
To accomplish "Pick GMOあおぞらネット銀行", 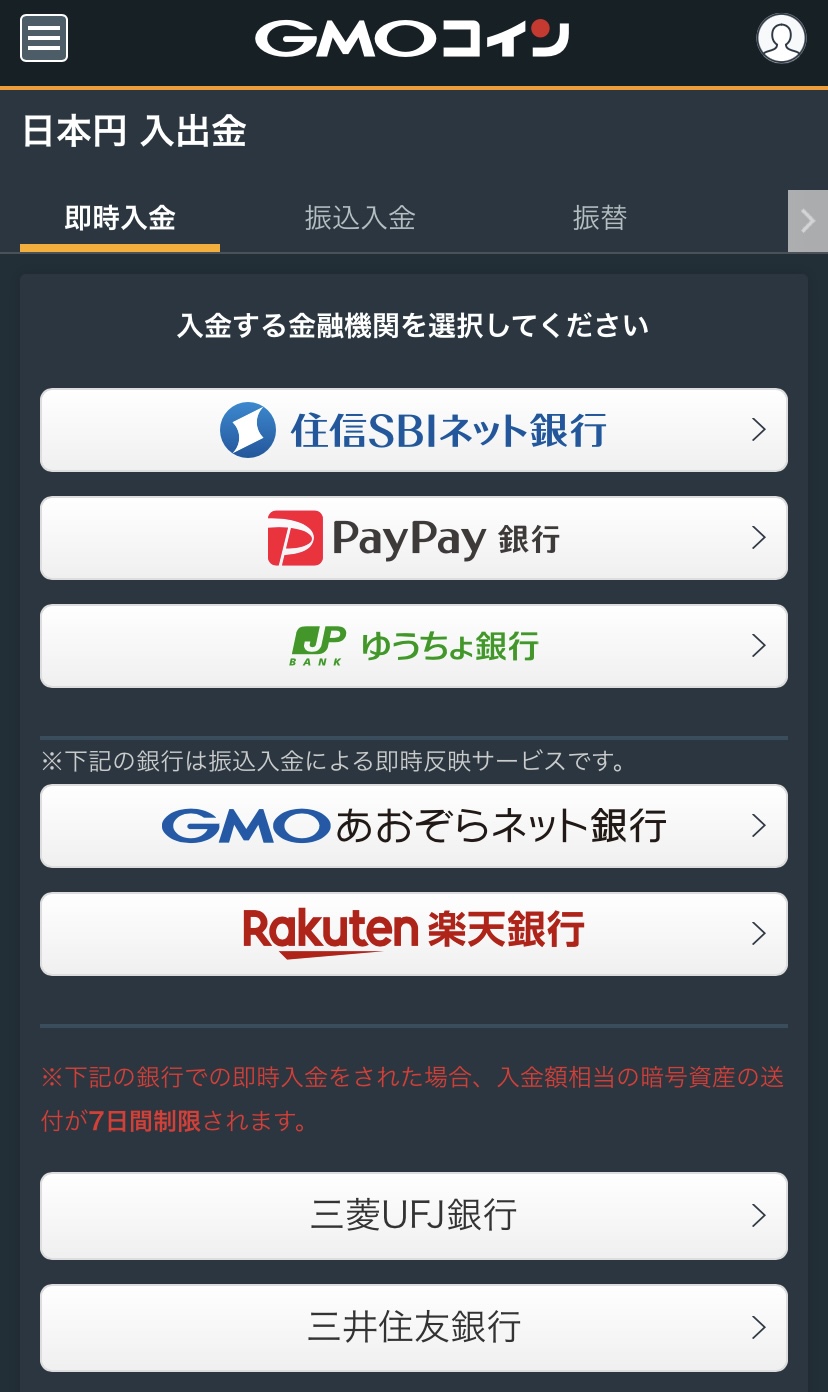I will [414, 826].
